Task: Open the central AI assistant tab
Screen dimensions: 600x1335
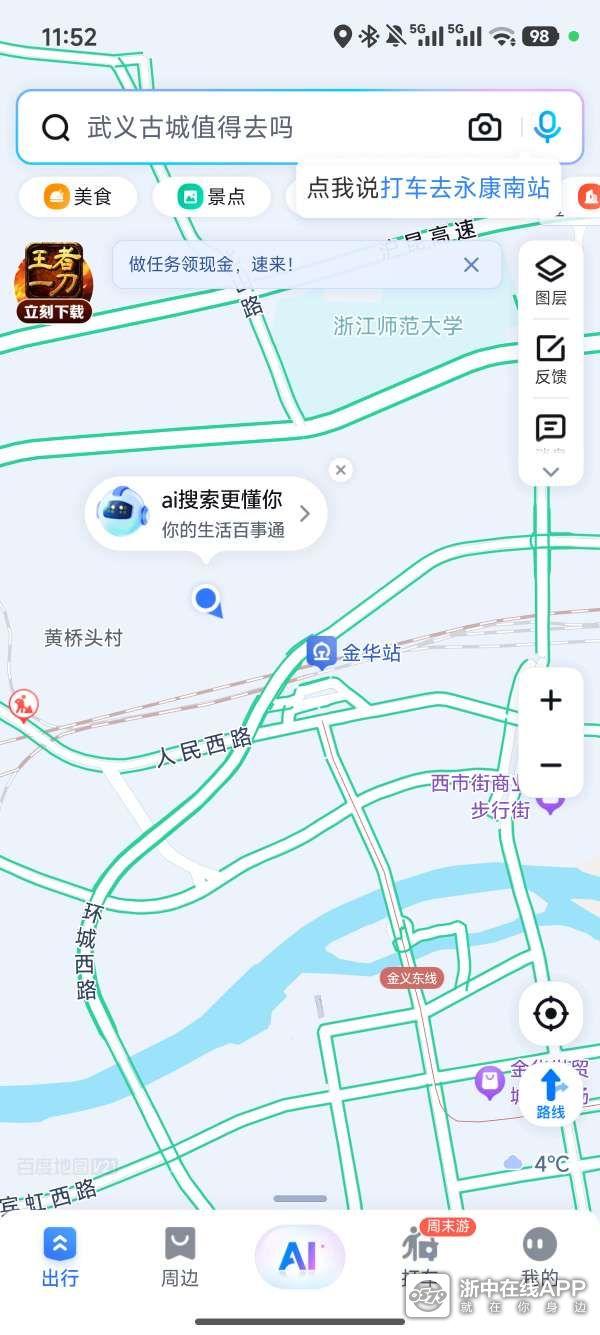Action: (299, 1256)
